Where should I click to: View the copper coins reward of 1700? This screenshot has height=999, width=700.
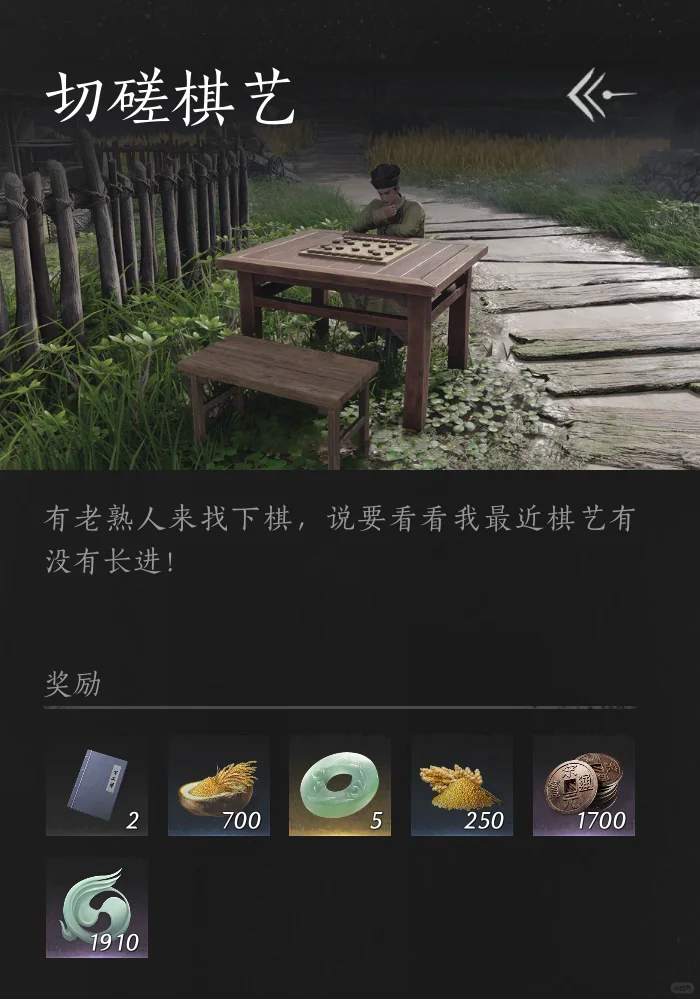point(583,786)
